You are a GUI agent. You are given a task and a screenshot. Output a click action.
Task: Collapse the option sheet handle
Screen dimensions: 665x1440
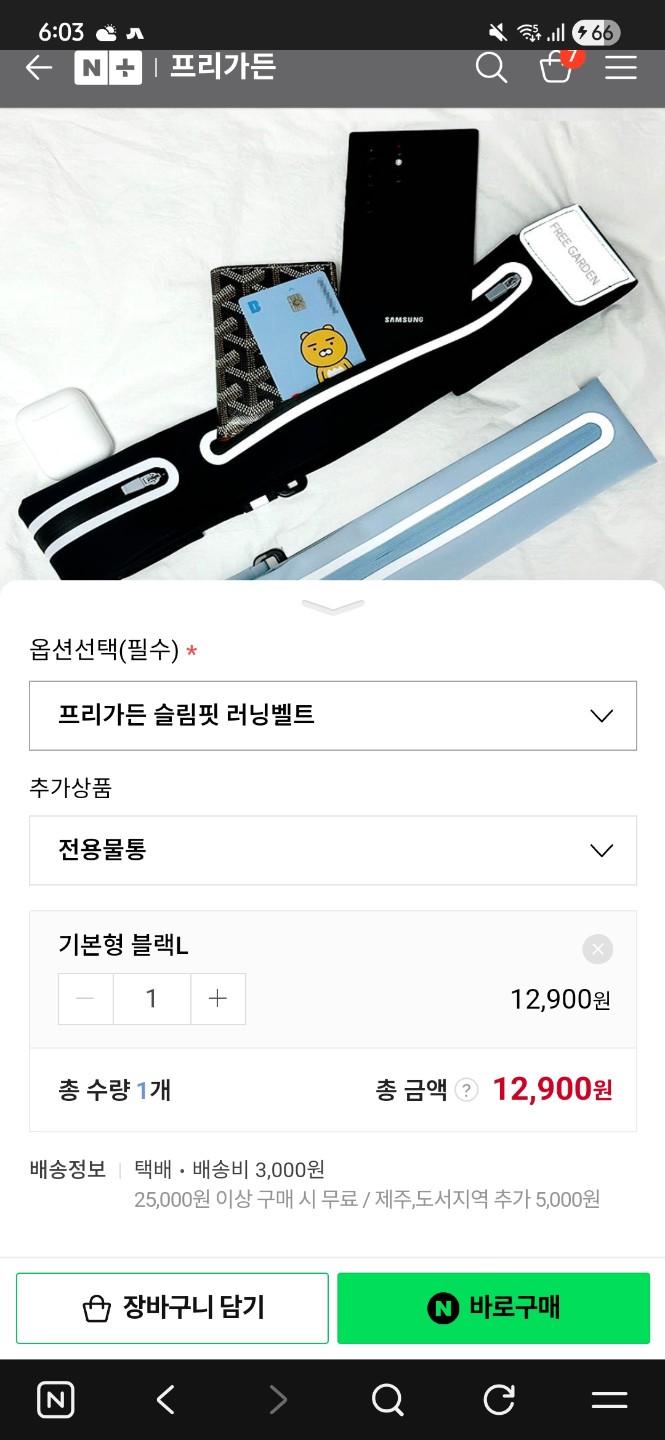[x=333, y=607]
